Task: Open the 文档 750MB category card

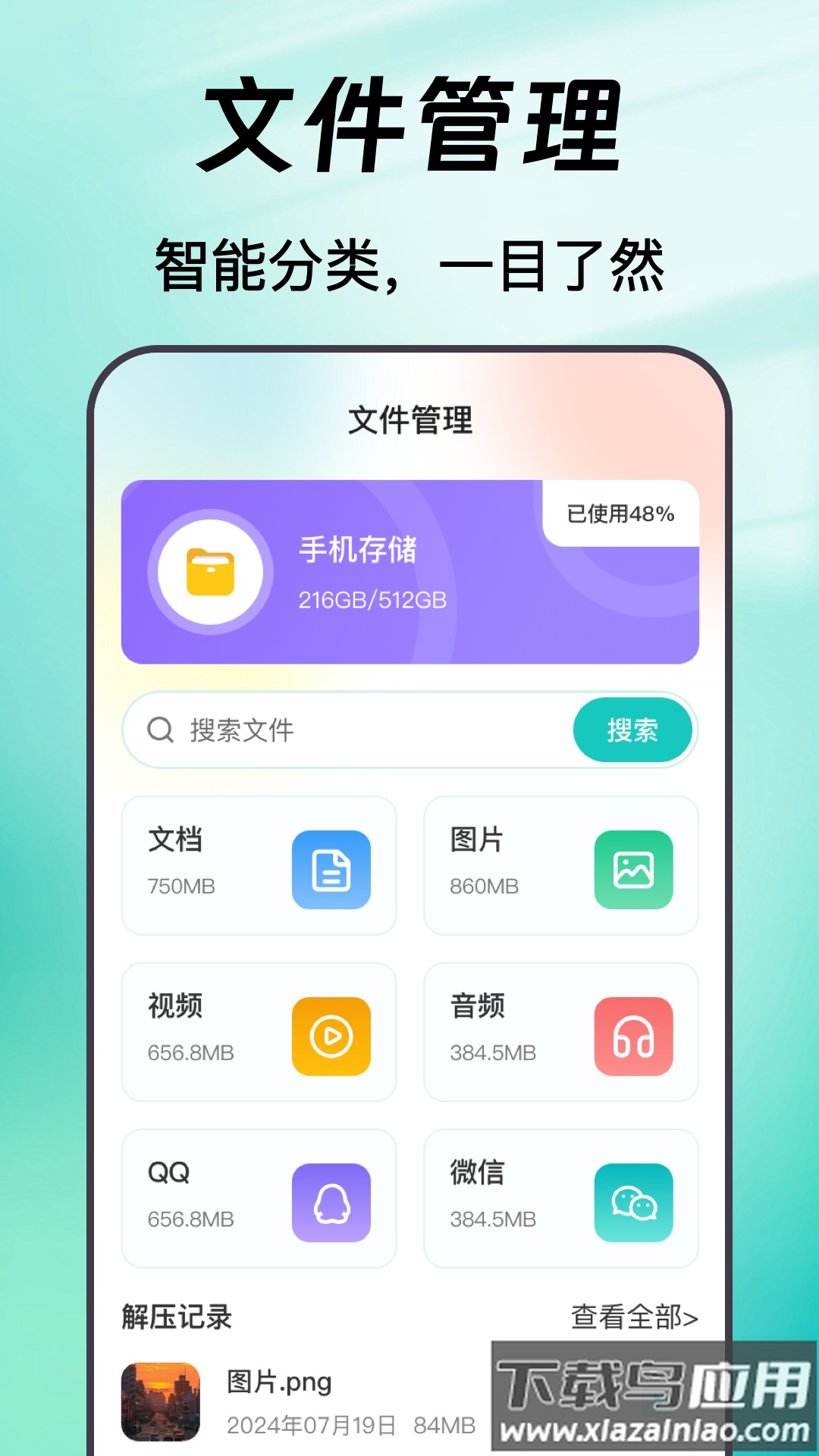Action: (x=258, y=864)
